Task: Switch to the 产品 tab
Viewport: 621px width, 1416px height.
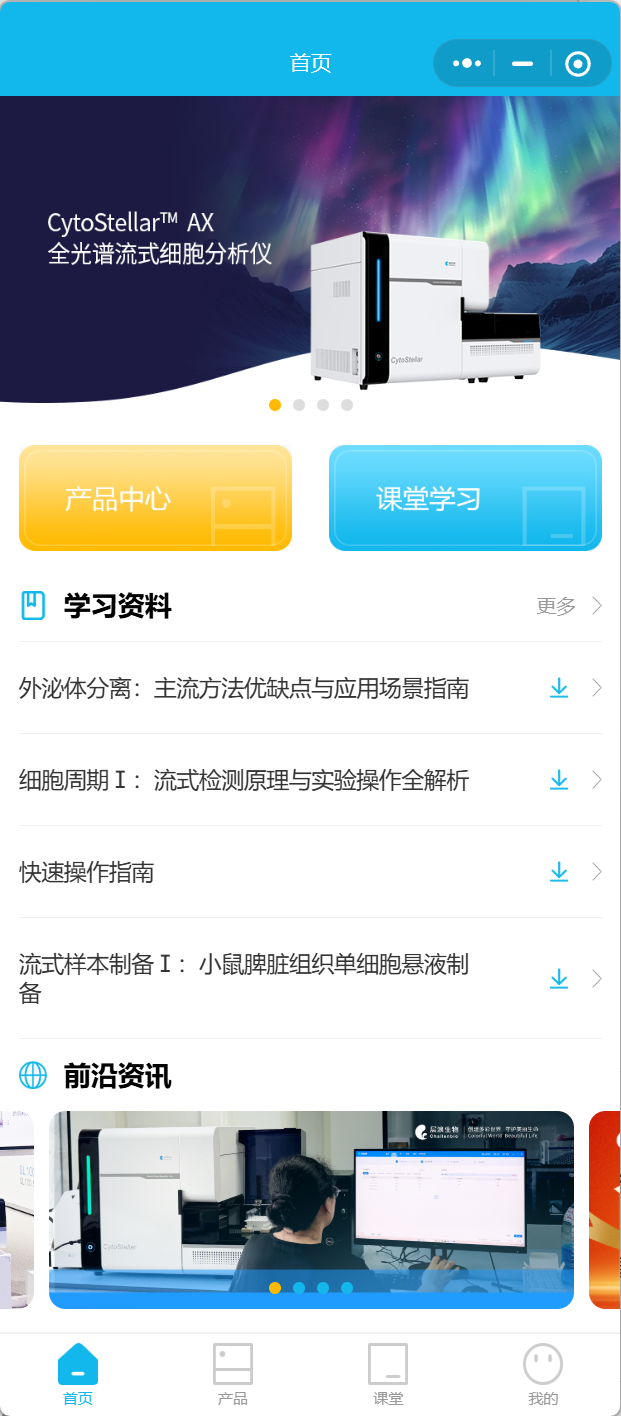Action: (x=233, y=1374)
